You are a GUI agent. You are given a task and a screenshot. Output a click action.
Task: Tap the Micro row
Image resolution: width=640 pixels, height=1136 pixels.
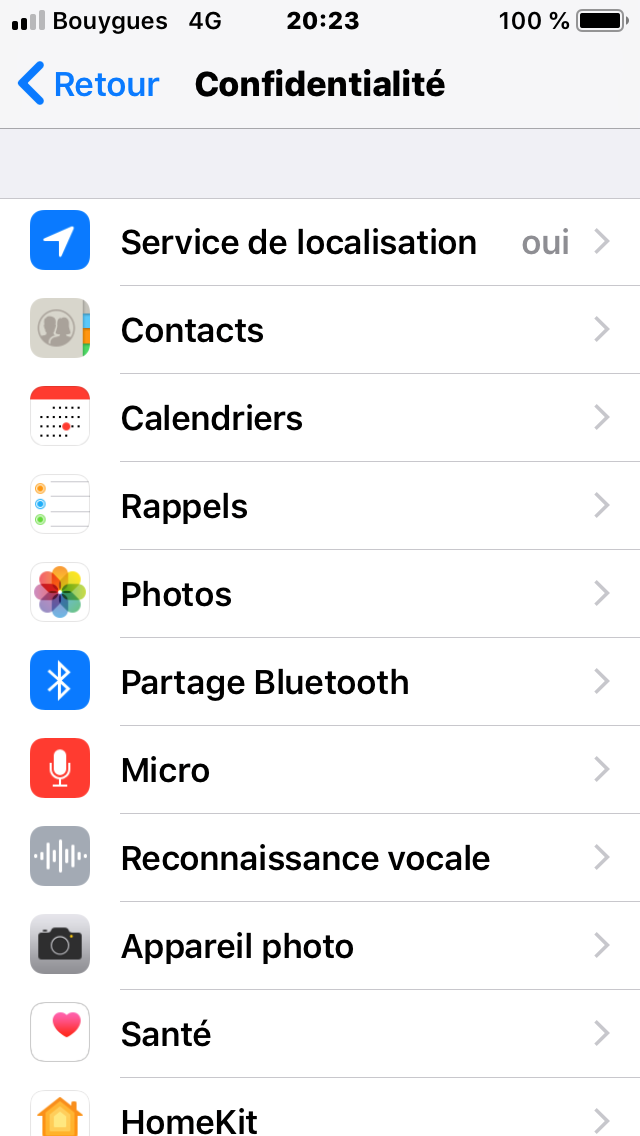pos(320,770)
